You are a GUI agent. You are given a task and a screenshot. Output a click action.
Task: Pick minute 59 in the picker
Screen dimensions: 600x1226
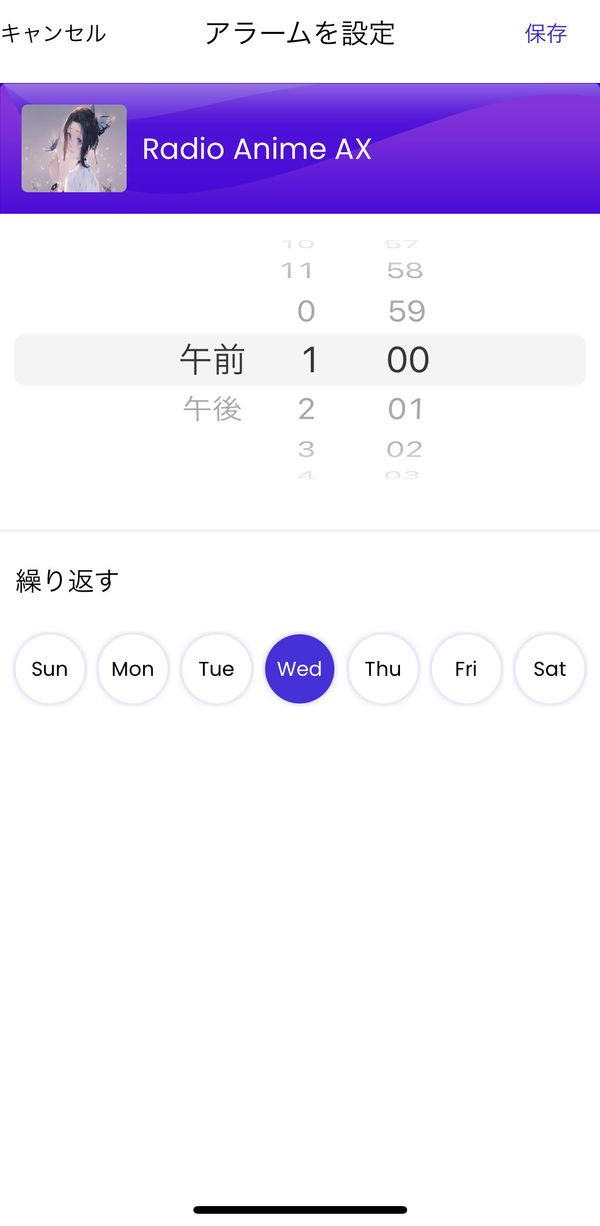coord(406,311)
